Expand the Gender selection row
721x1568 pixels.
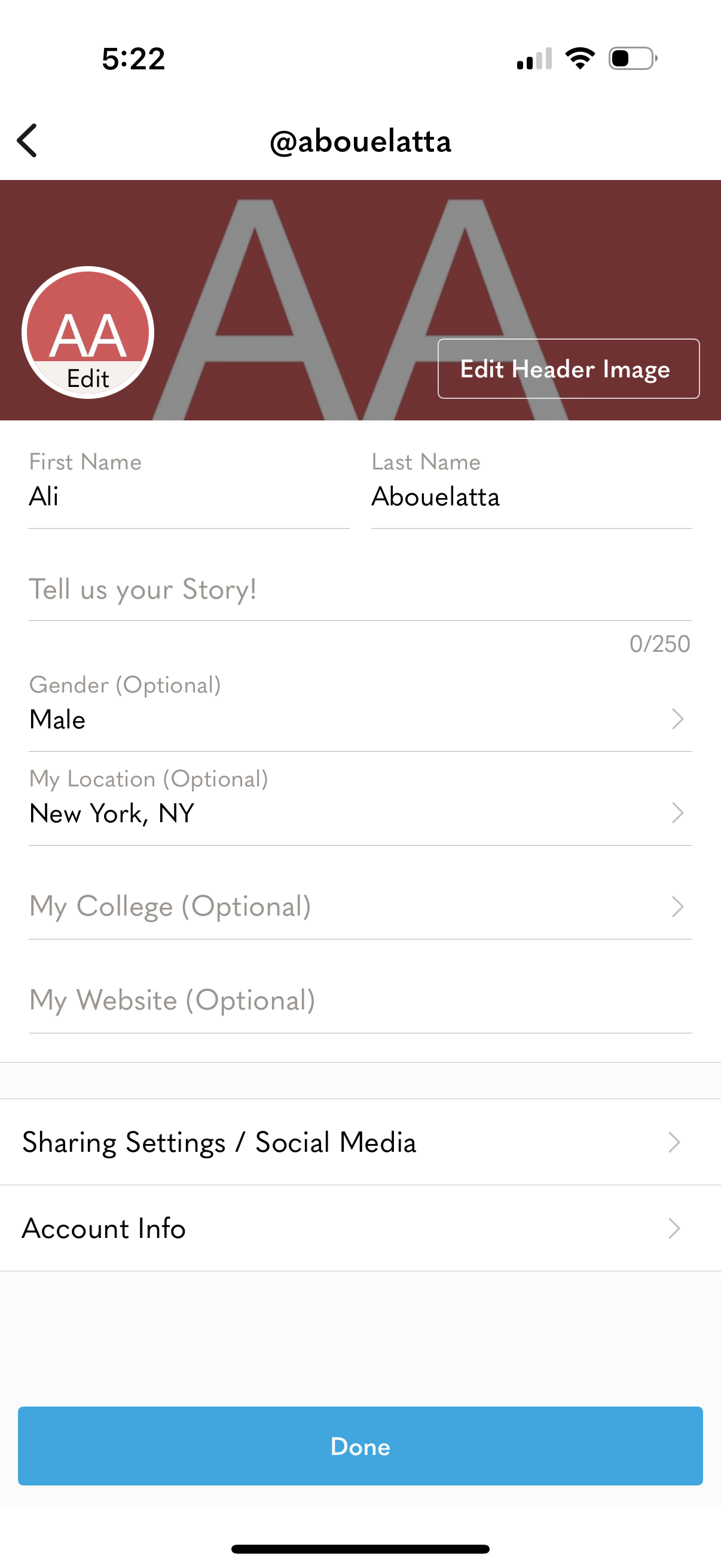(x=360, y=718)
